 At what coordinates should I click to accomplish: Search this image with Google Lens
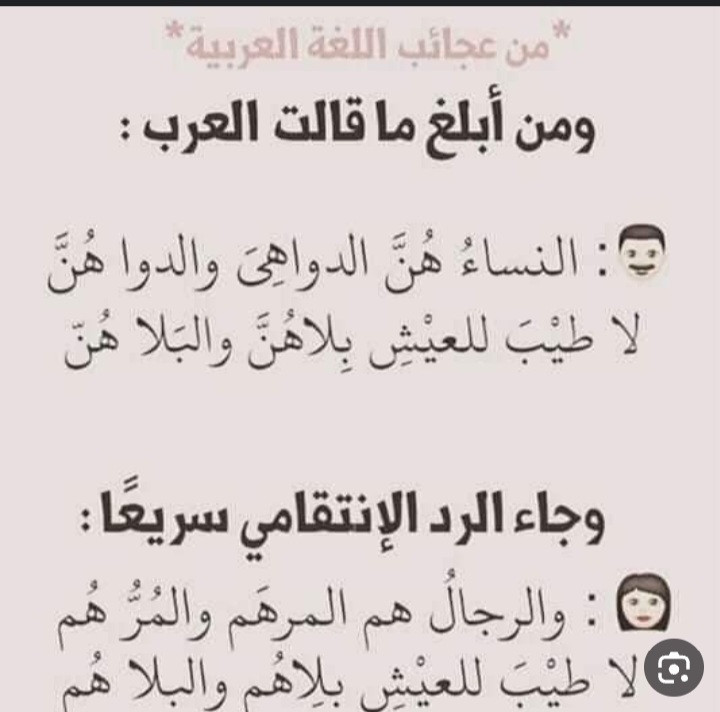(673, 666)
